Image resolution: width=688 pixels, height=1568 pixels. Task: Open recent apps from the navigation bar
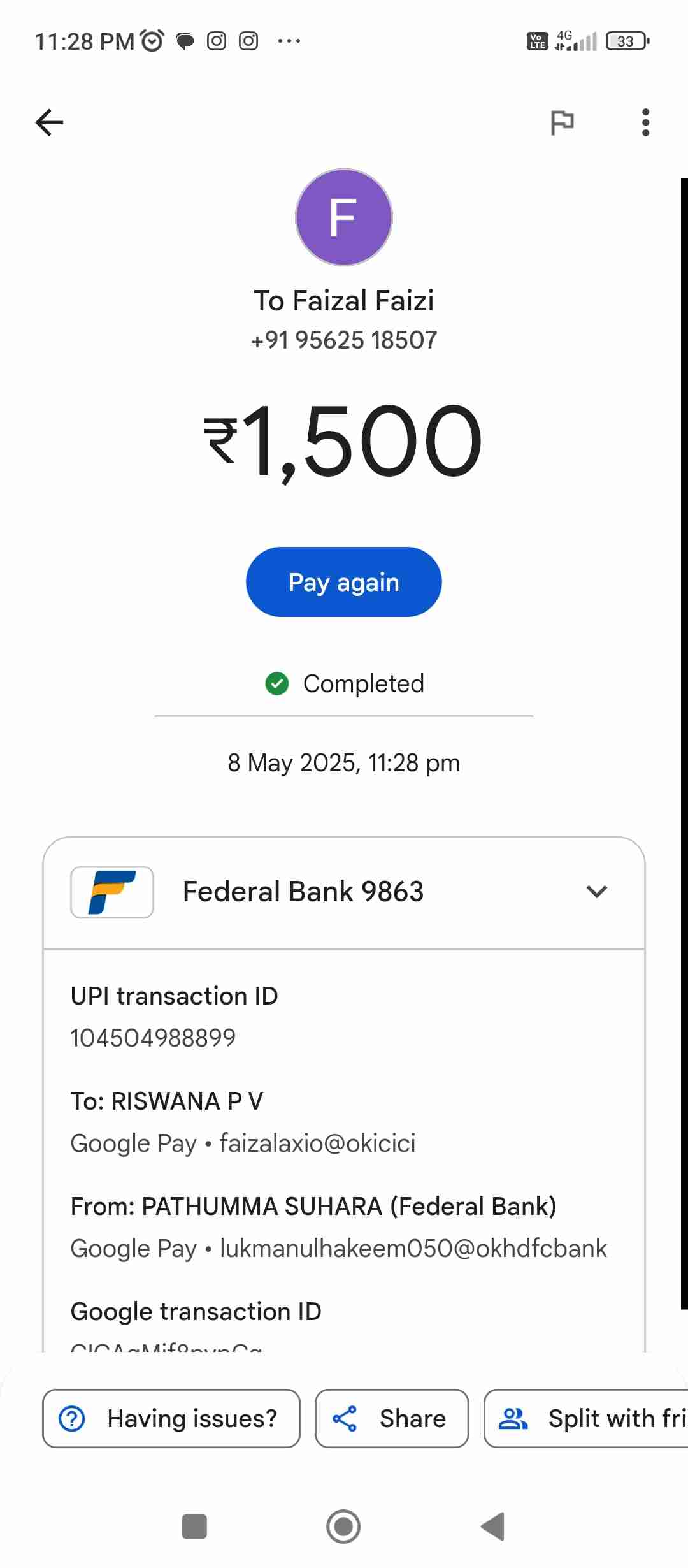coord(194,1527)
